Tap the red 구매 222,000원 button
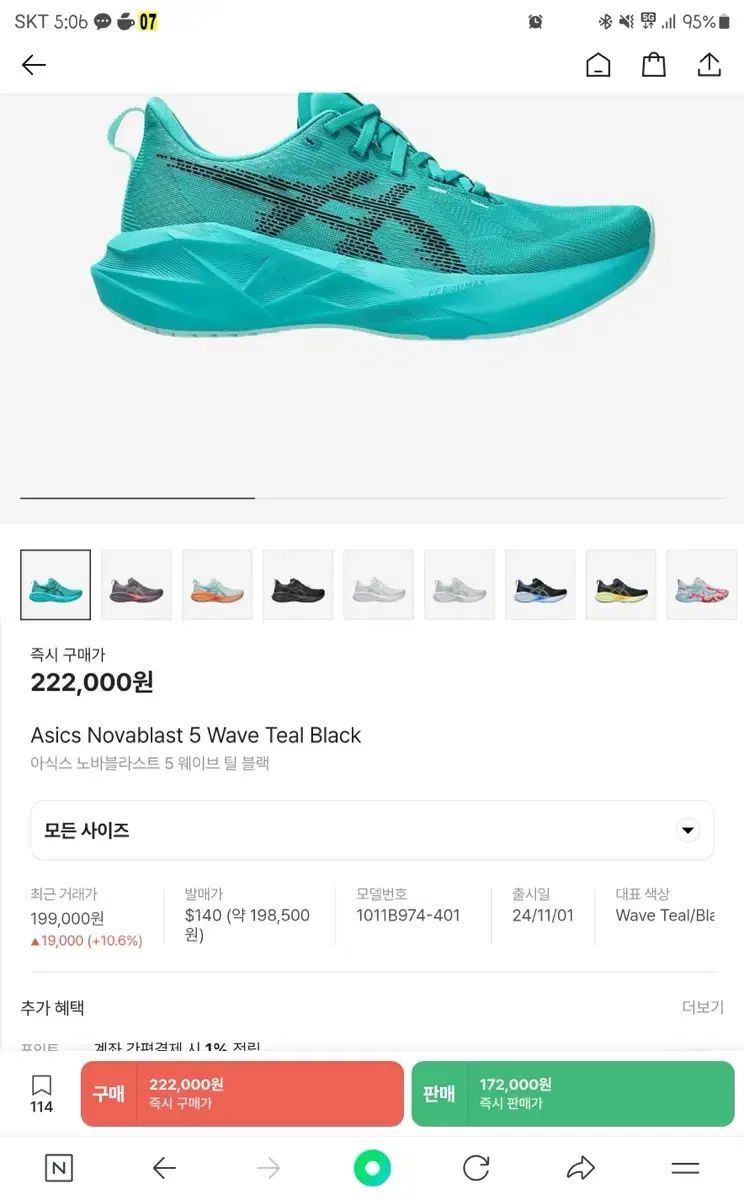 [x=242, y=1093]
